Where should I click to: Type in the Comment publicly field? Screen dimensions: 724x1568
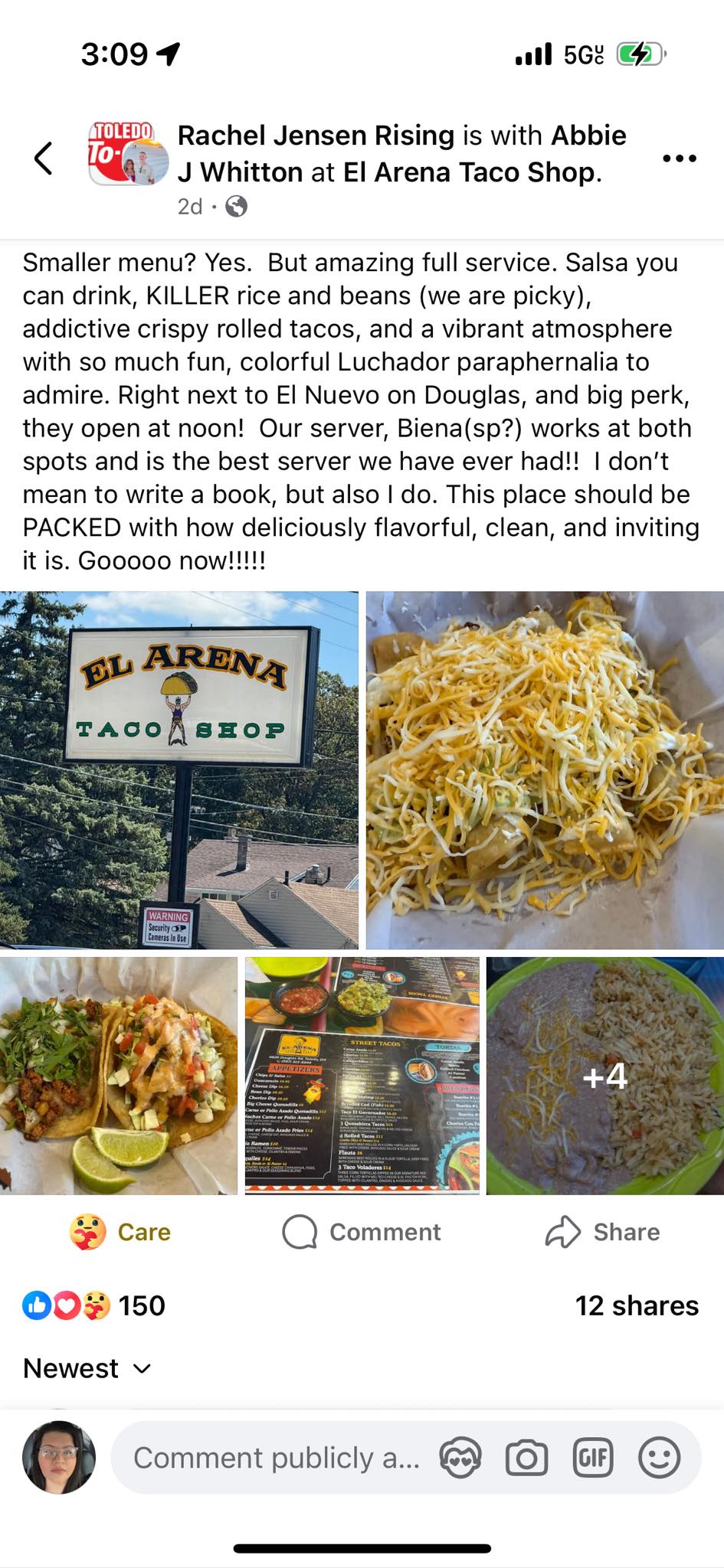pyautogui.click(x=276, y=1458)
